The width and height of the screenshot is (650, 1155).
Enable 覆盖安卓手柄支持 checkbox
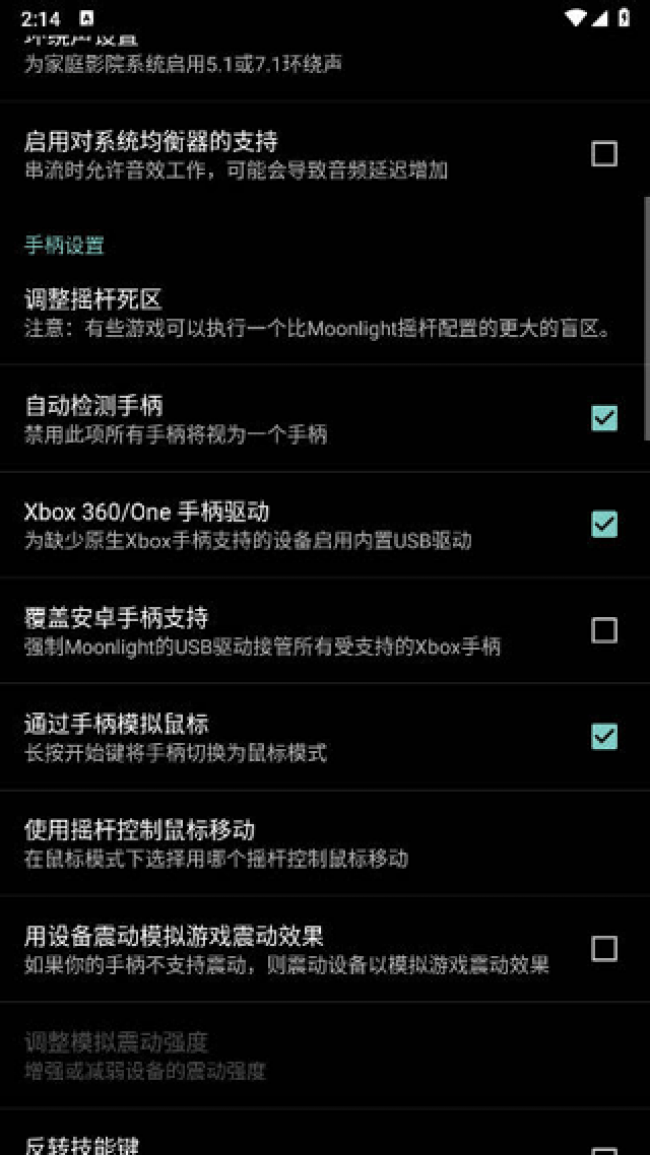pyautogui.click(x=604, y=630)
